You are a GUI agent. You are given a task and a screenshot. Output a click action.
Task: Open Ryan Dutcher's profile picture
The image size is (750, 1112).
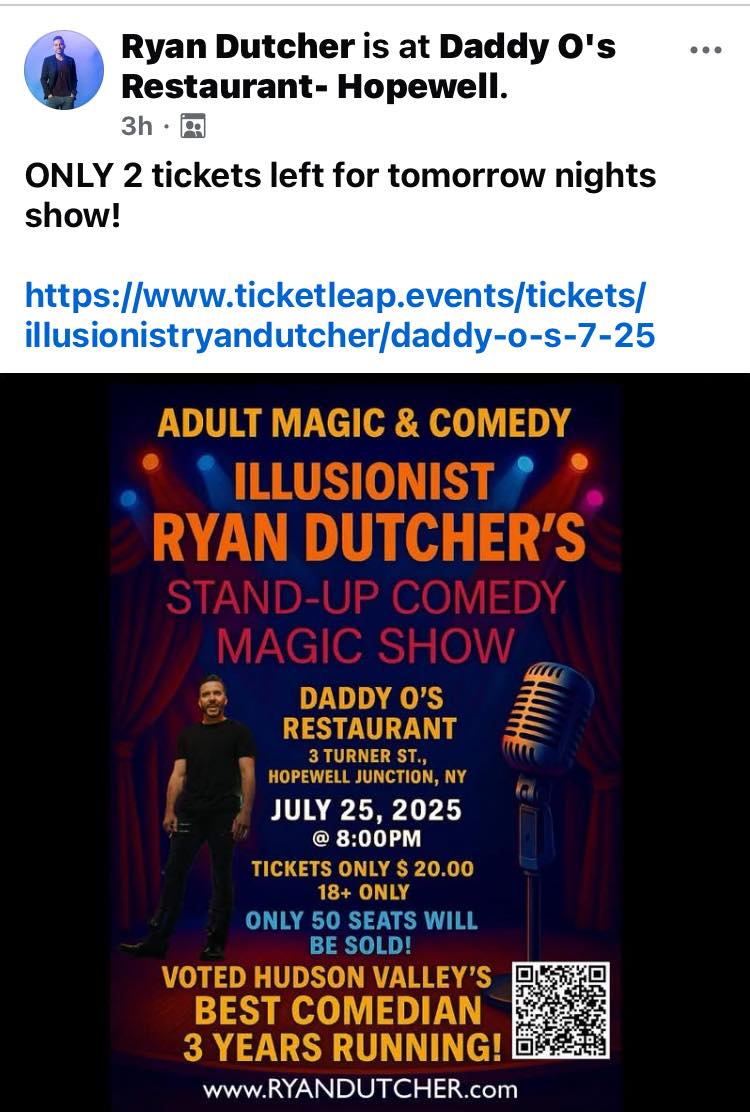point(64,70)
